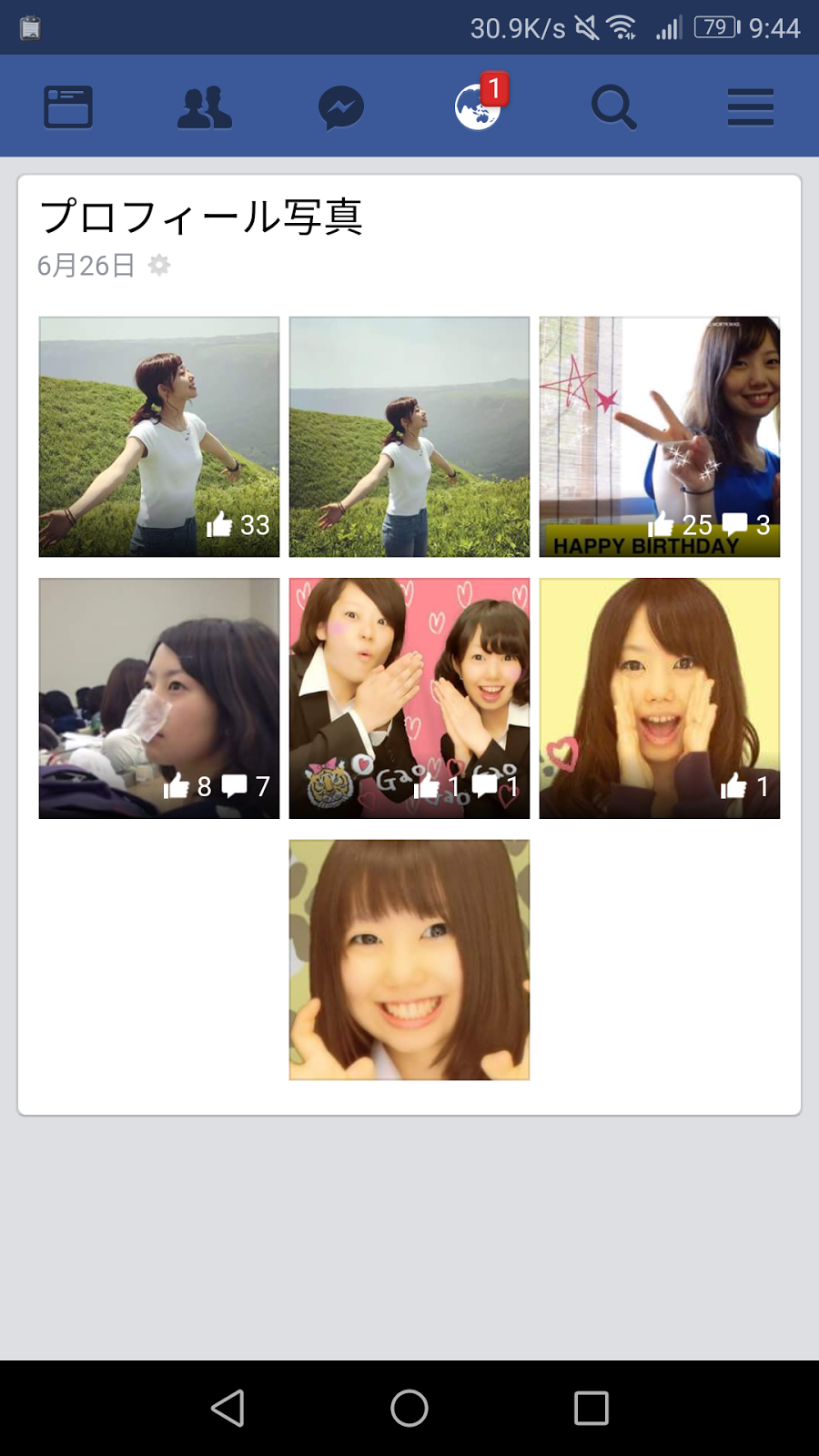819x1456 pixels.
Task: Tap the privacy gear beside 6月26日
Action: 159,266
